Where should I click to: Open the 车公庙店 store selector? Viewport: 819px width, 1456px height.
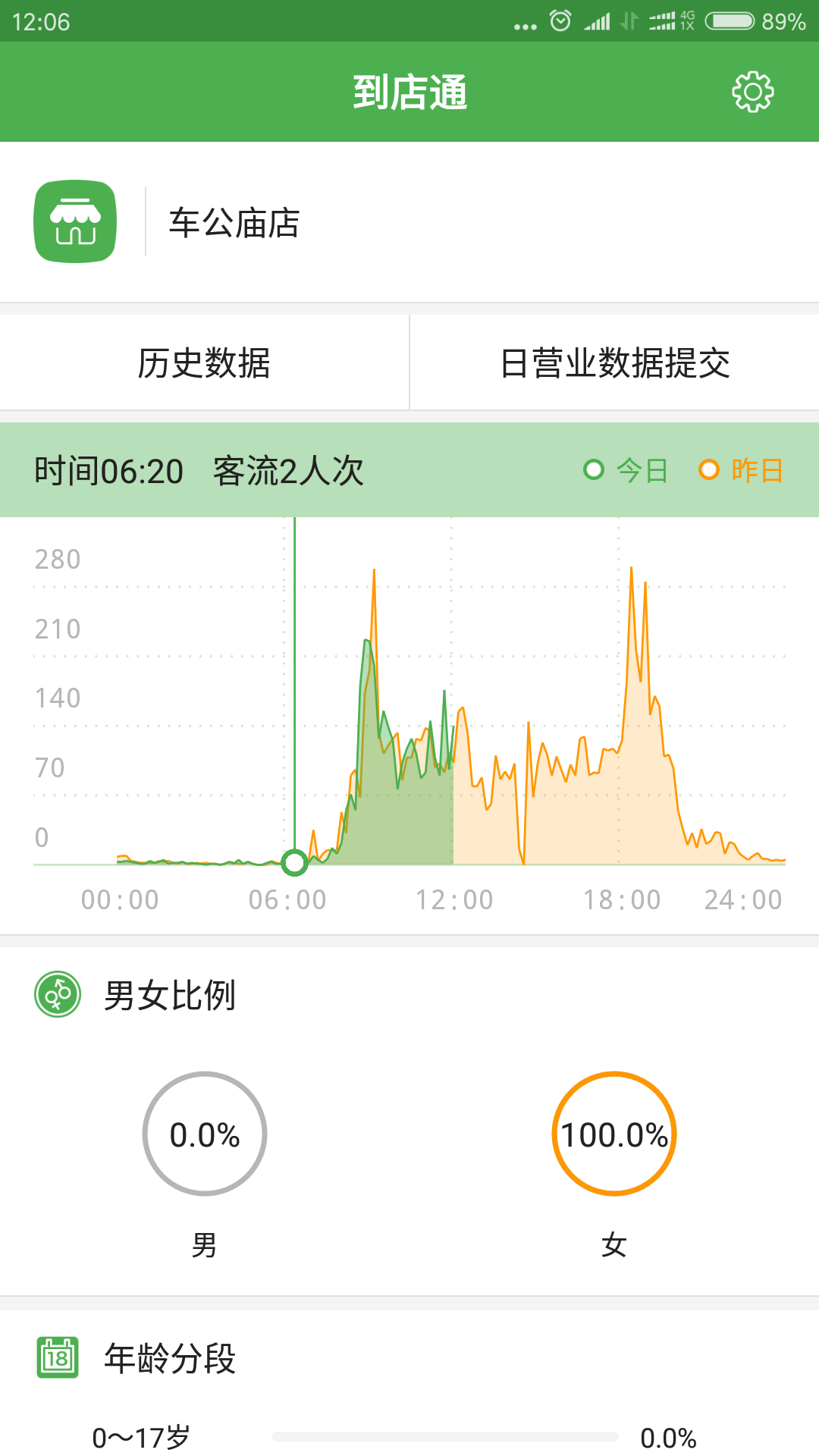tap(233, 223)
